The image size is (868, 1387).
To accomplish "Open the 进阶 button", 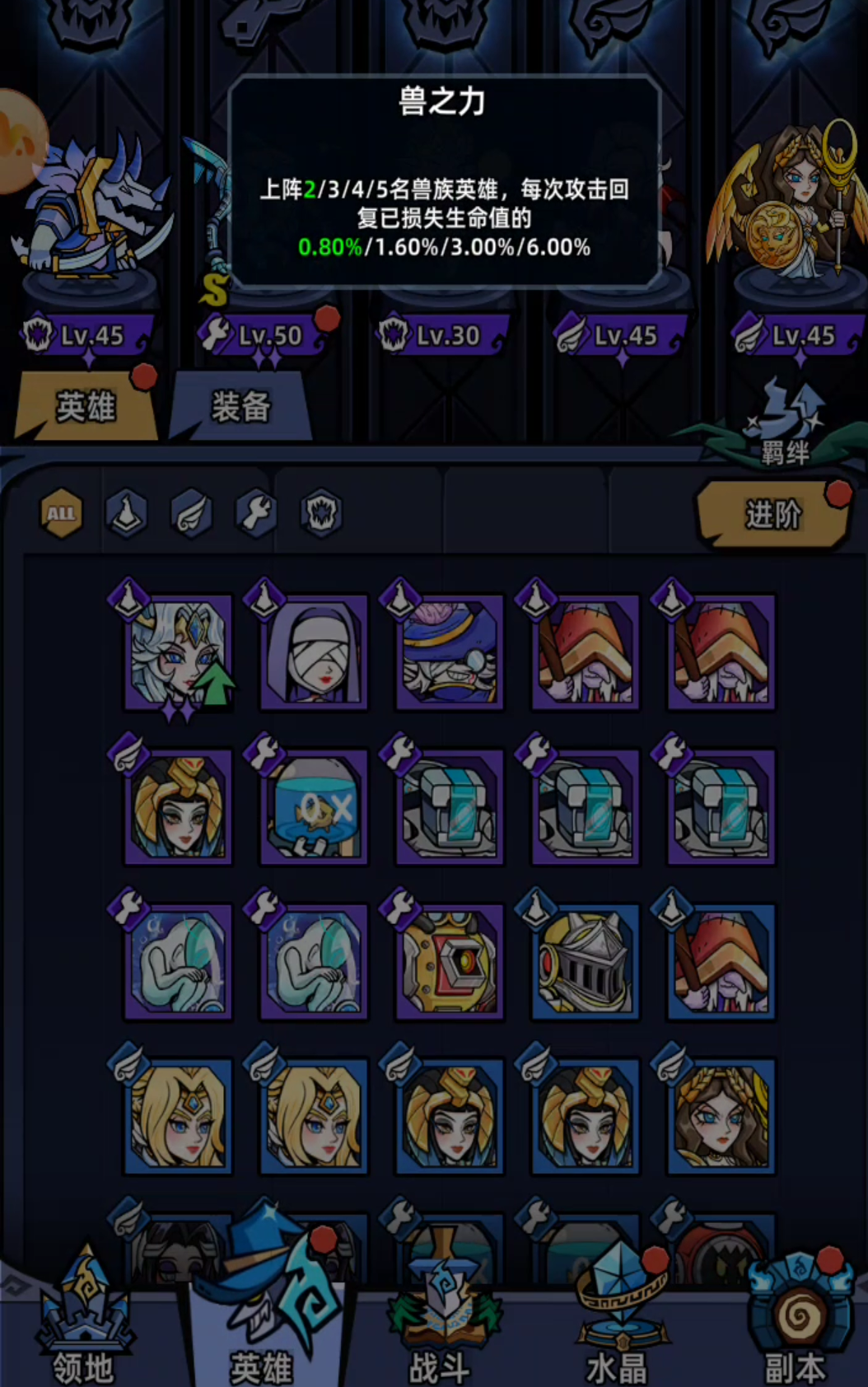I will [x=772, y=515].
